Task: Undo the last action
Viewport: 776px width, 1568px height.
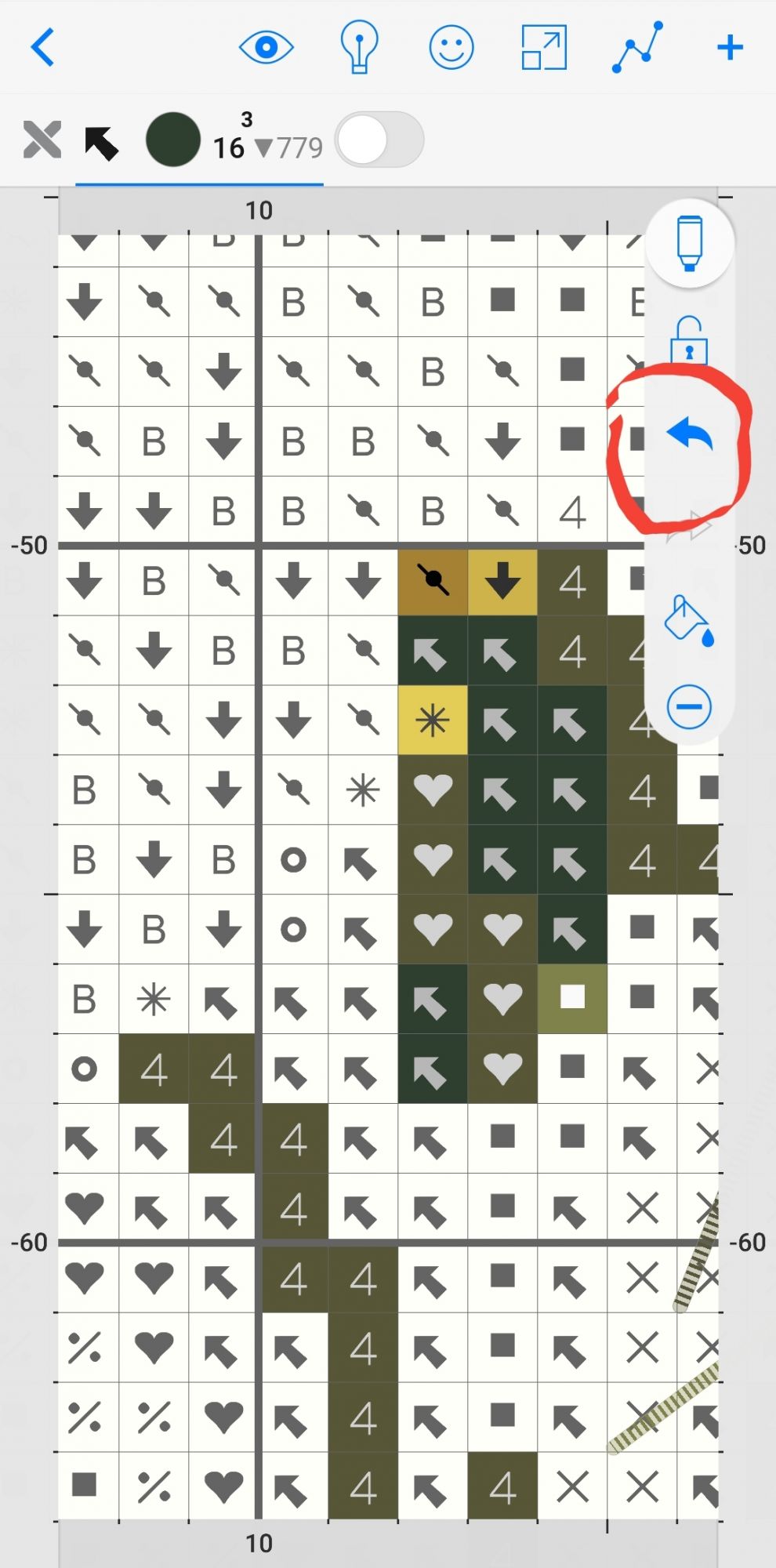Action: tap(689, 435)
